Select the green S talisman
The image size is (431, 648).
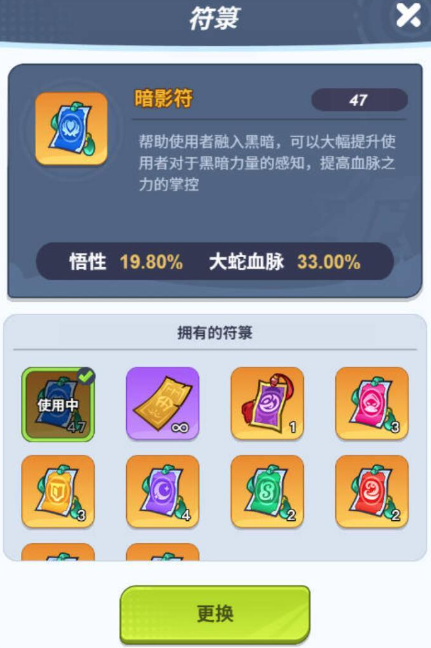coord(267,491)
